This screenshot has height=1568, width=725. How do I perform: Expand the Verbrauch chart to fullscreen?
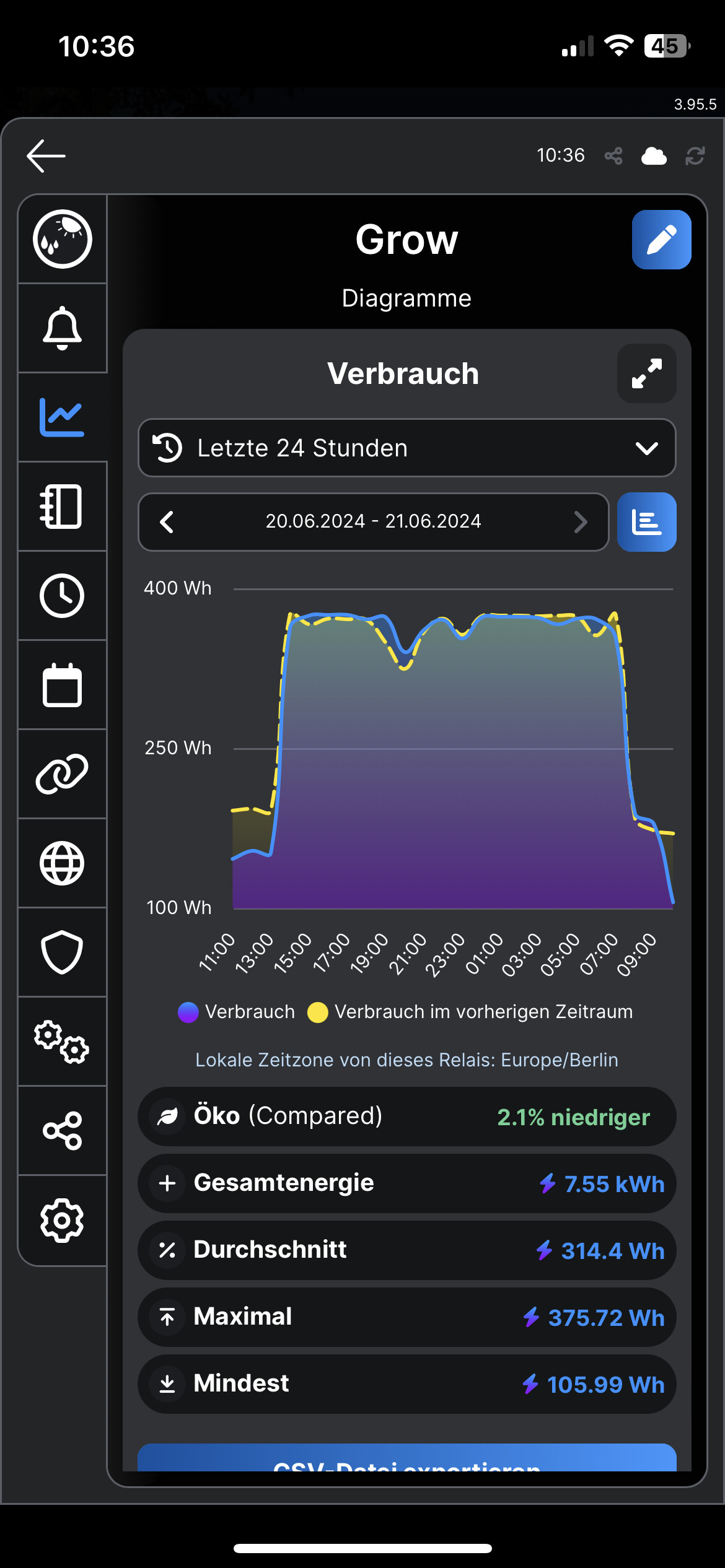coord(646,373)
